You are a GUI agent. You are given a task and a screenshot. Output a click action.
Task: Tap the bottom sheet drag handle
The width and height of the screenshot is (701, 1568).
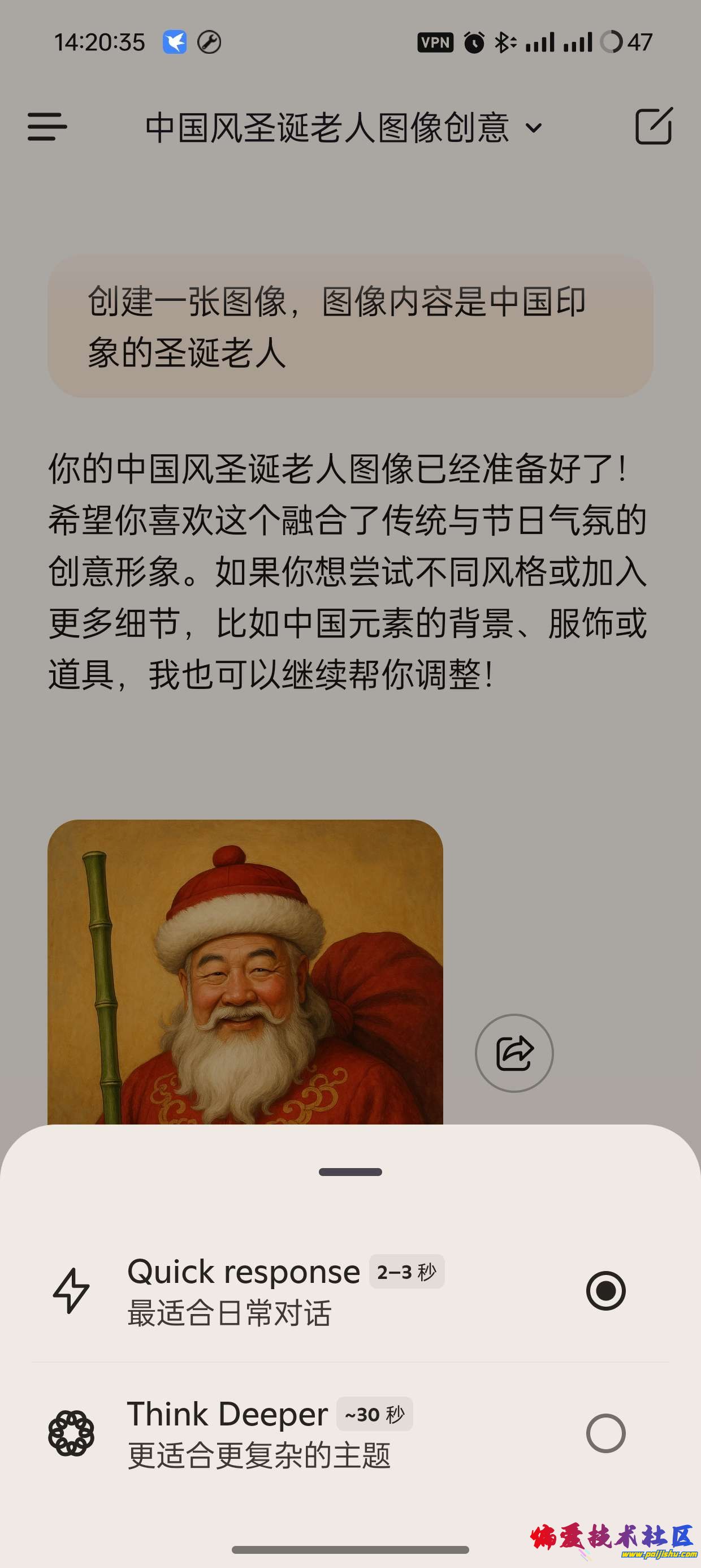coord(350,1171)
